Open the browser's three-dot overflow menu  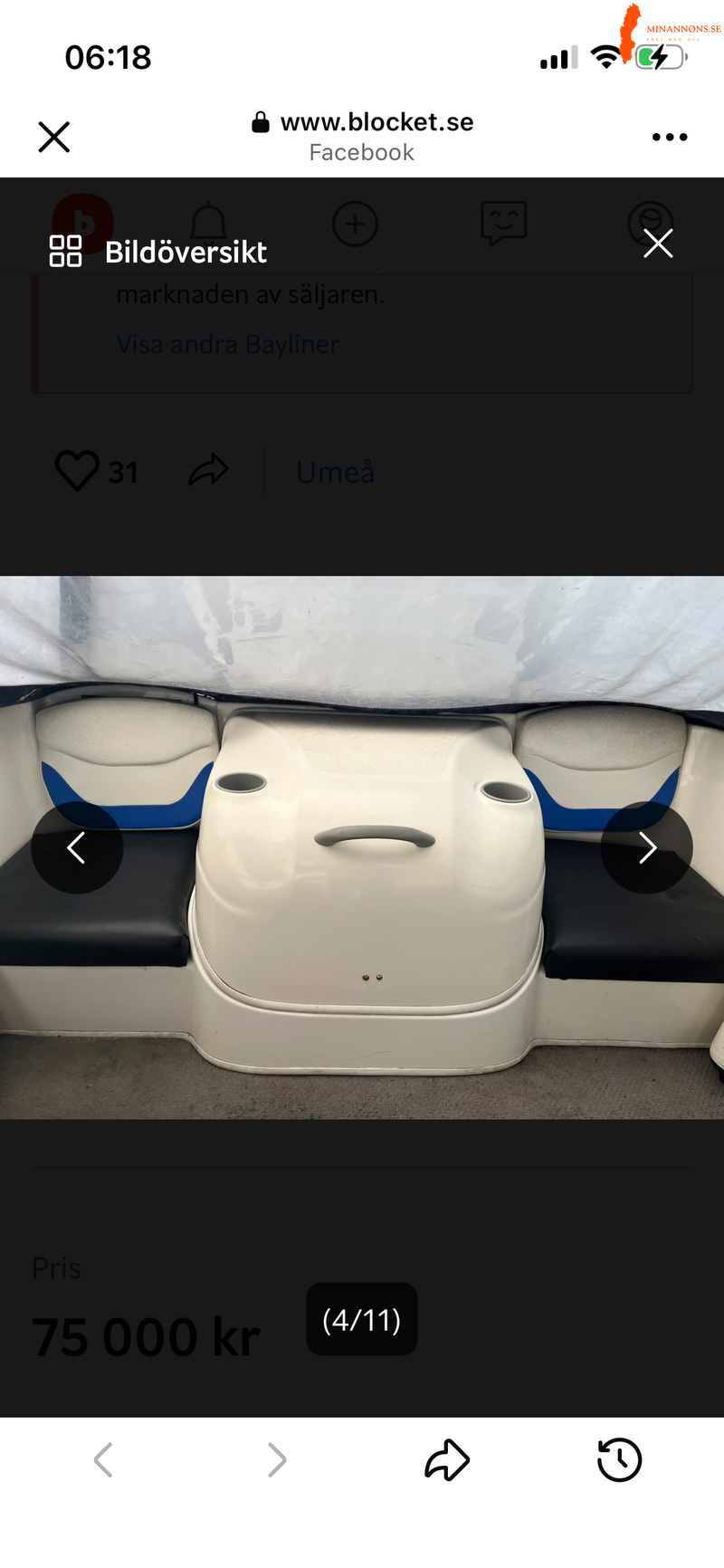(x=670, y=138)
